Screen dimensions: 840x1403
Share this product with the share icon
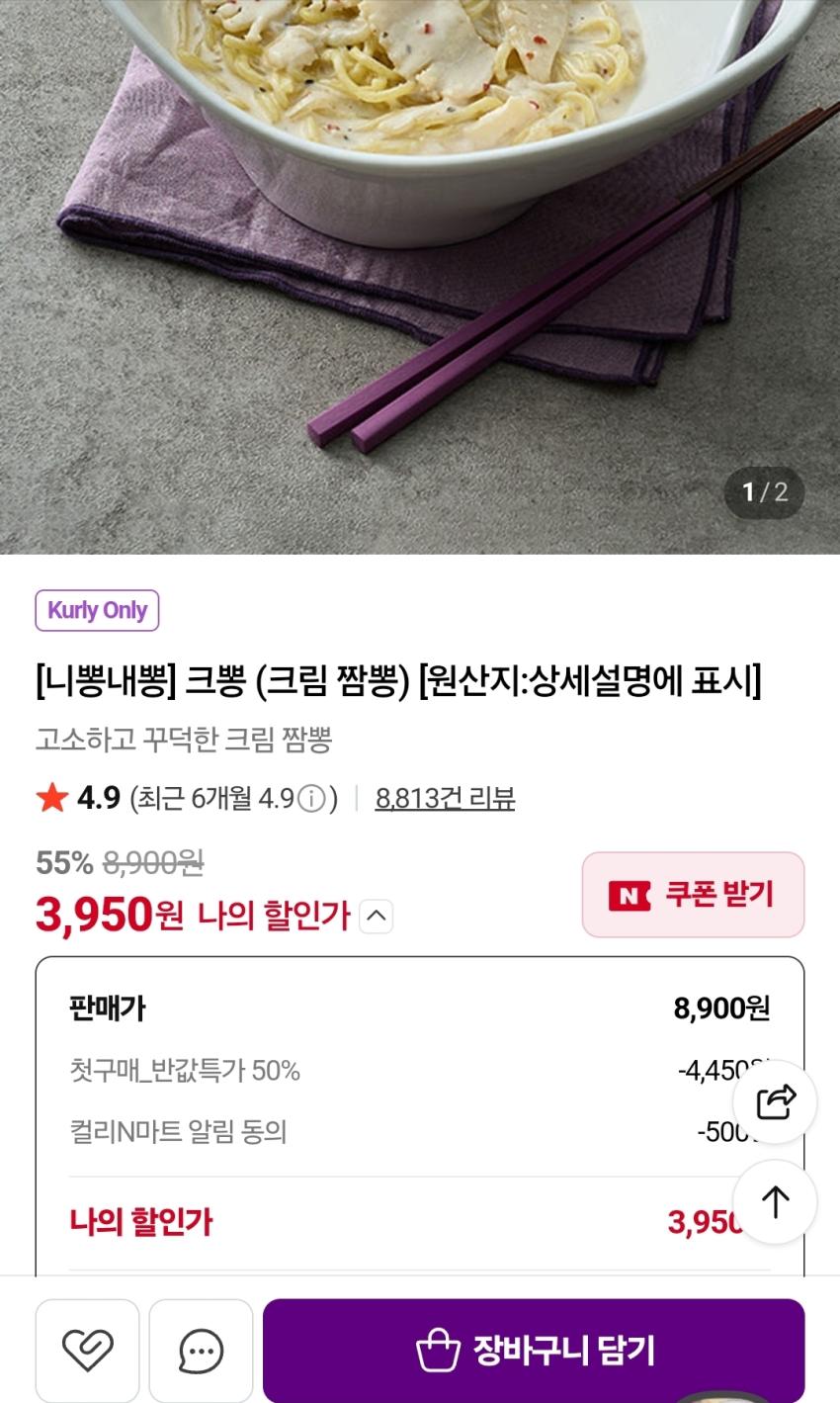pyautogui.click(x=775, y=1101)
